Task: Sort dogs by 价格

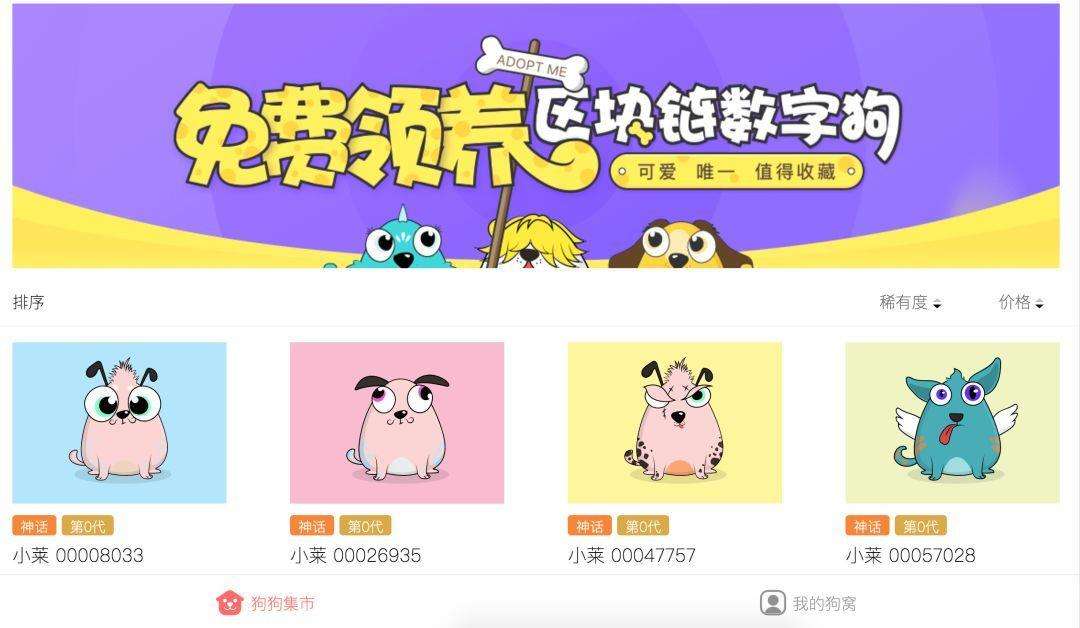Action: (x=1021, y=302)
